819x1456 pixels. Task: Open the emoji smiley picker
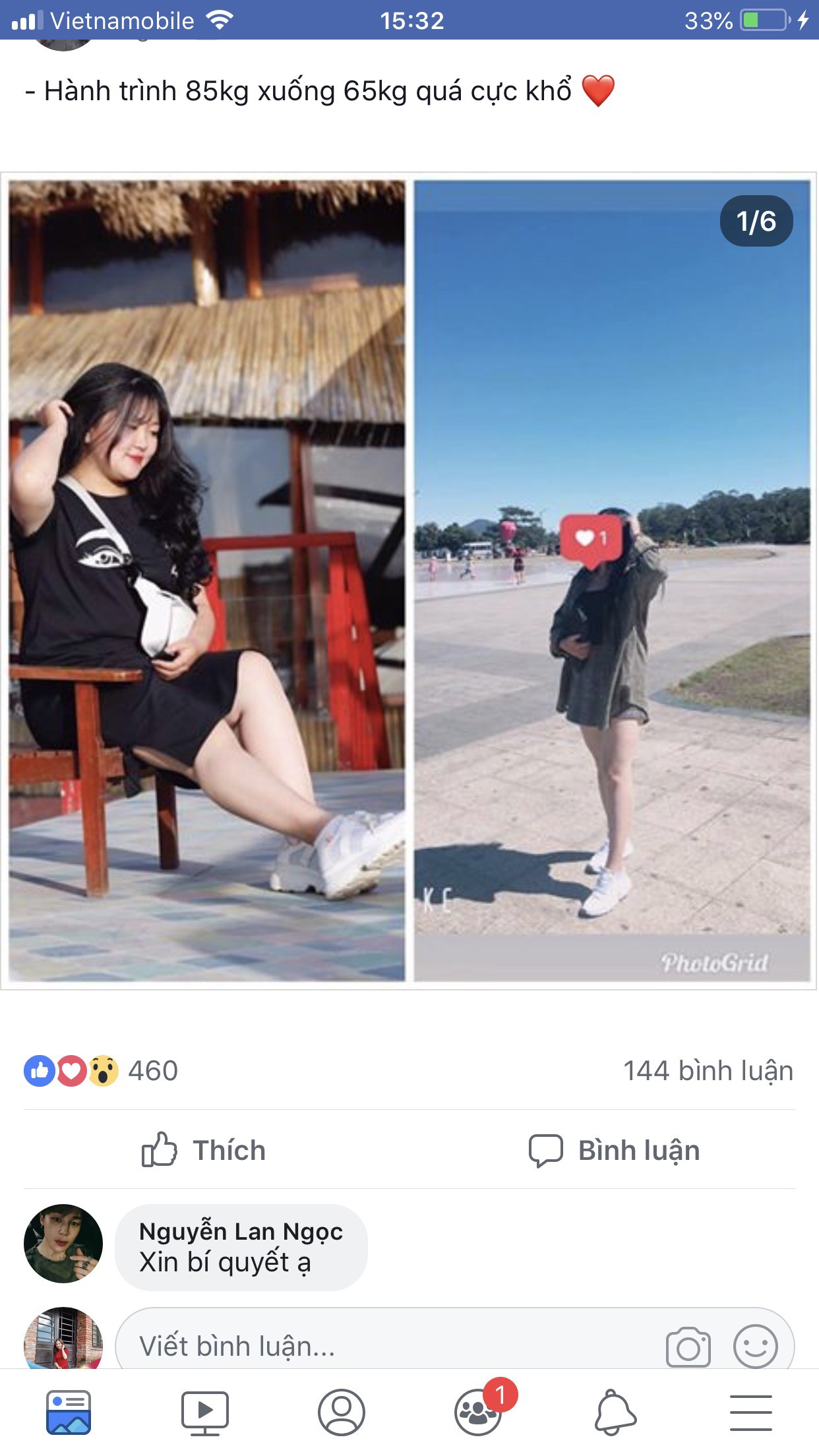(x=756, y=1347)
